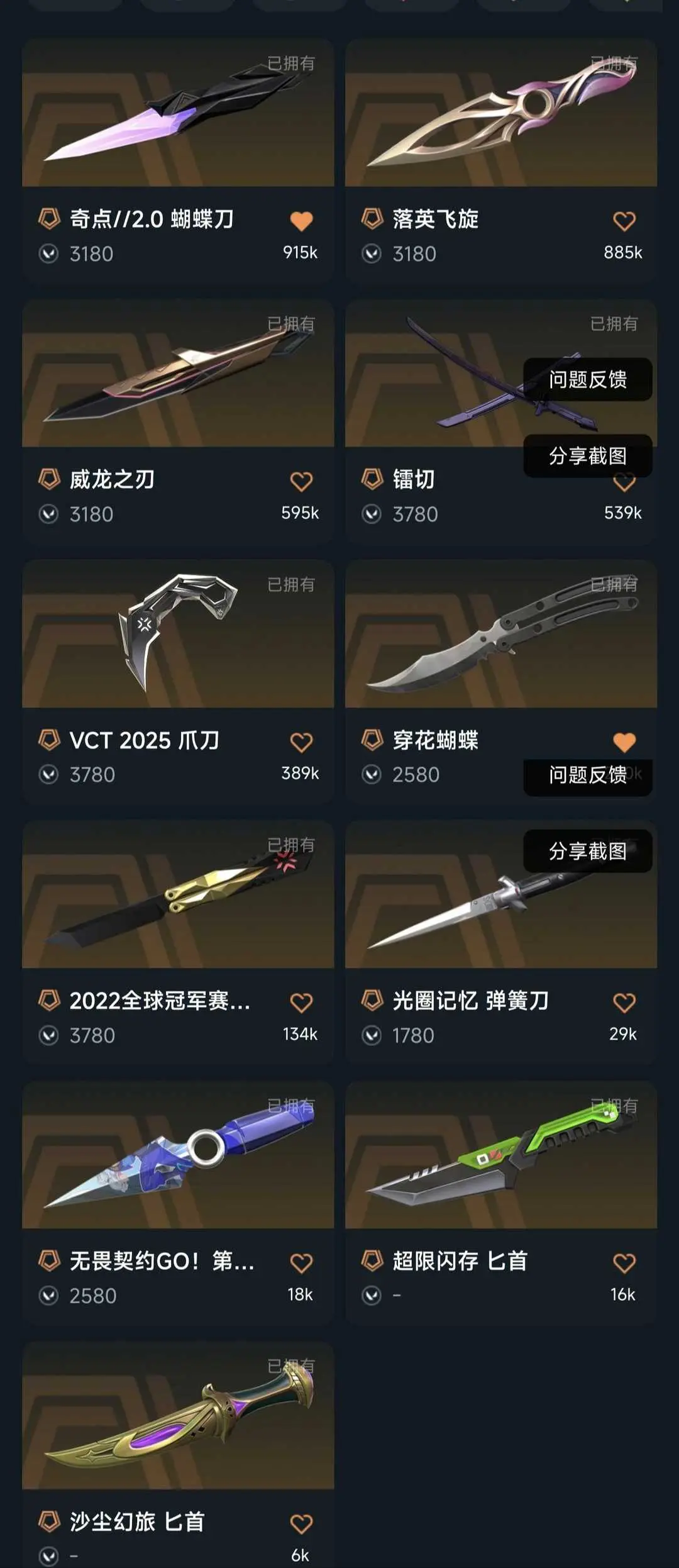View the 超限闪存 匕首 skin

tap(501, 1155)
